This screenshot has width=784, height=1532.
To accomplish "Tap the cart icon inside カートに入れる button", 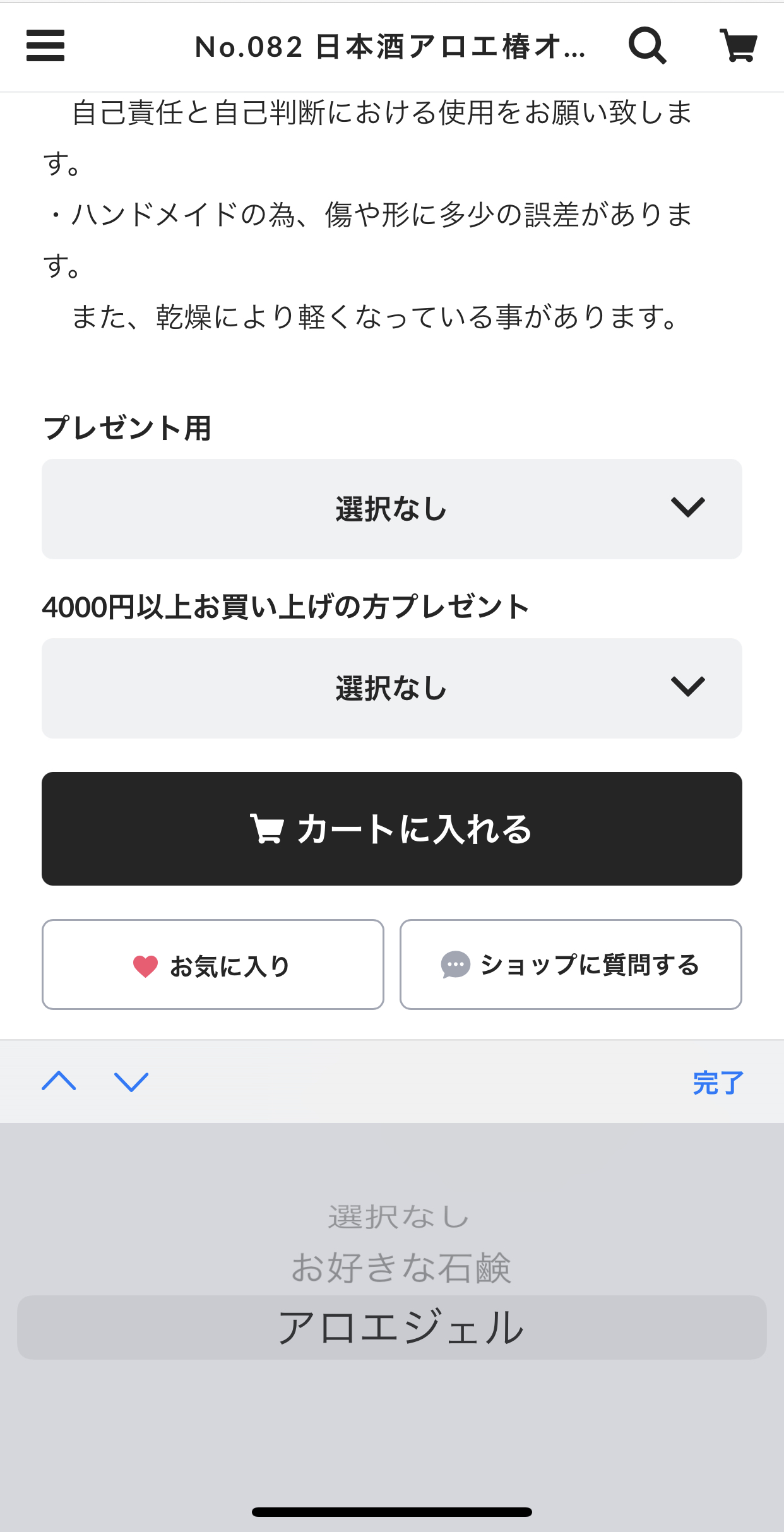I will coord(268,829).
